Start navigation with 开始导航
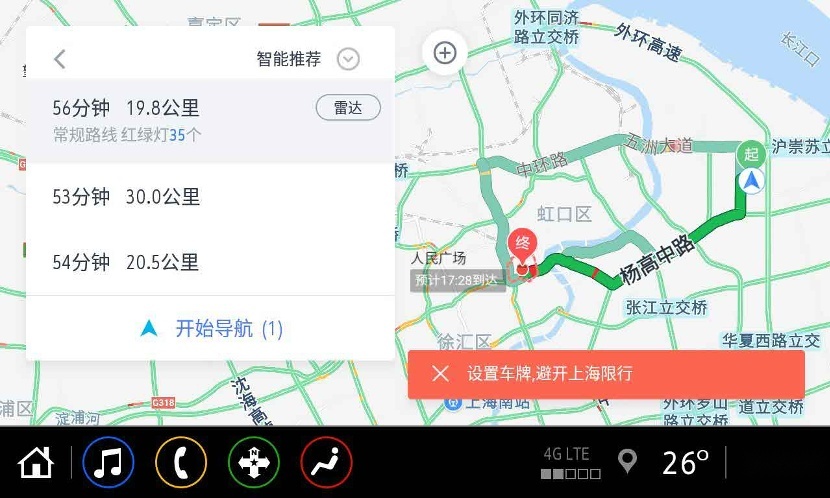Viewport: 830px width, 498px height. tap(211, 328)
